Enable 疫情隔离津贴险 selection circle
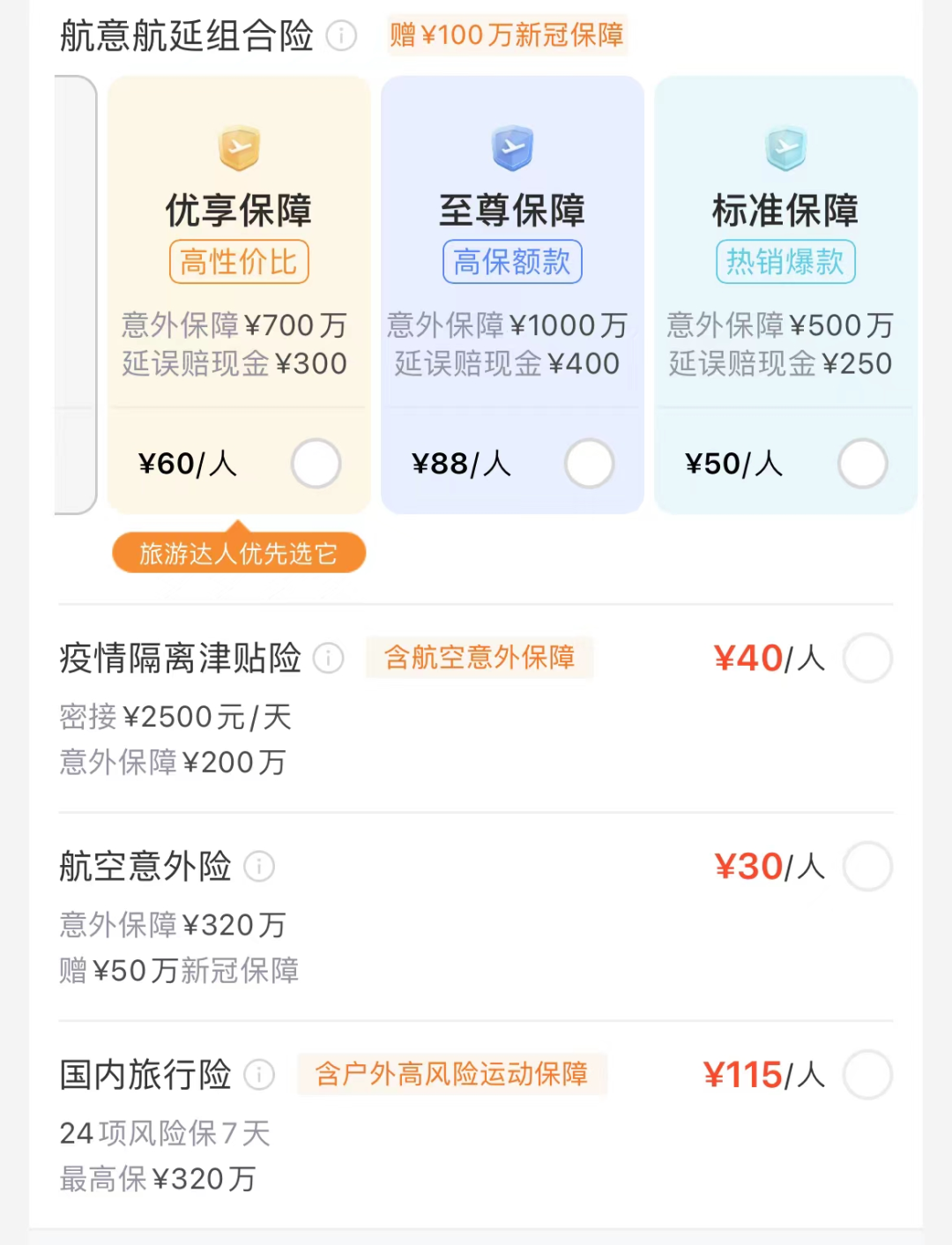This screenshot has width=952, height=1245. pyautogui.click(x=867, y=659)
